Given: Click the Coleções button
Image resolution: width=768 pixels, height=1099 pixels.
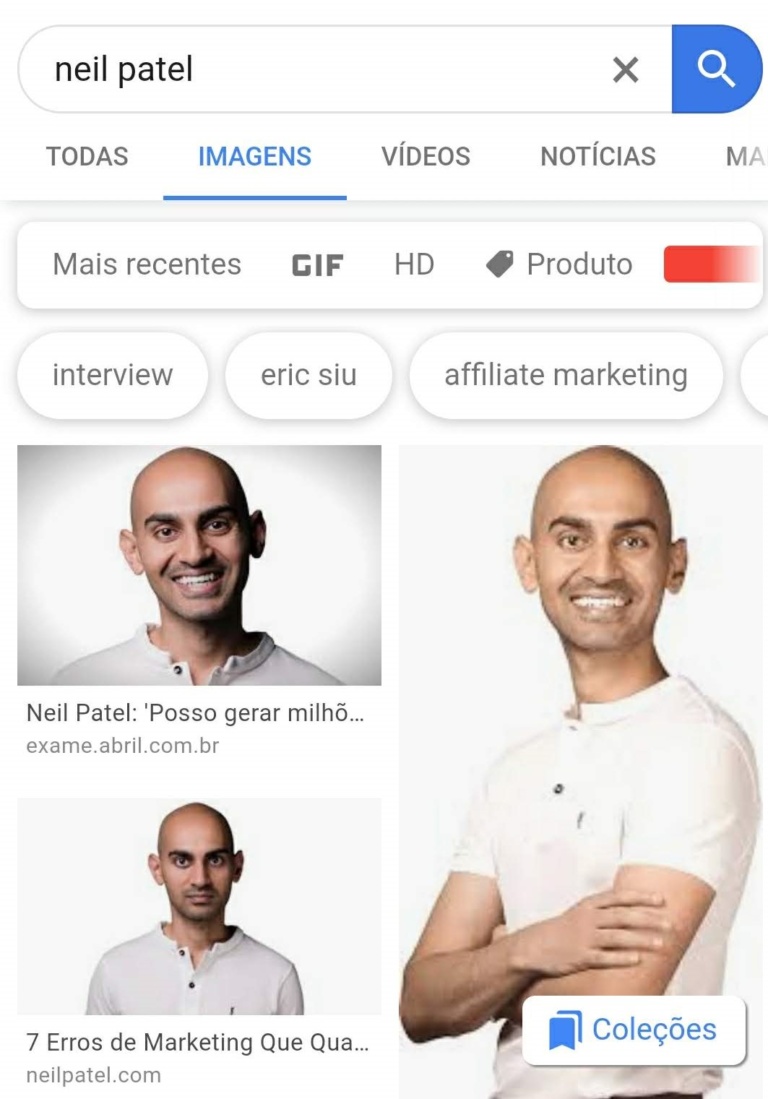Looking at the screenshot, I should coord(632,1029).
